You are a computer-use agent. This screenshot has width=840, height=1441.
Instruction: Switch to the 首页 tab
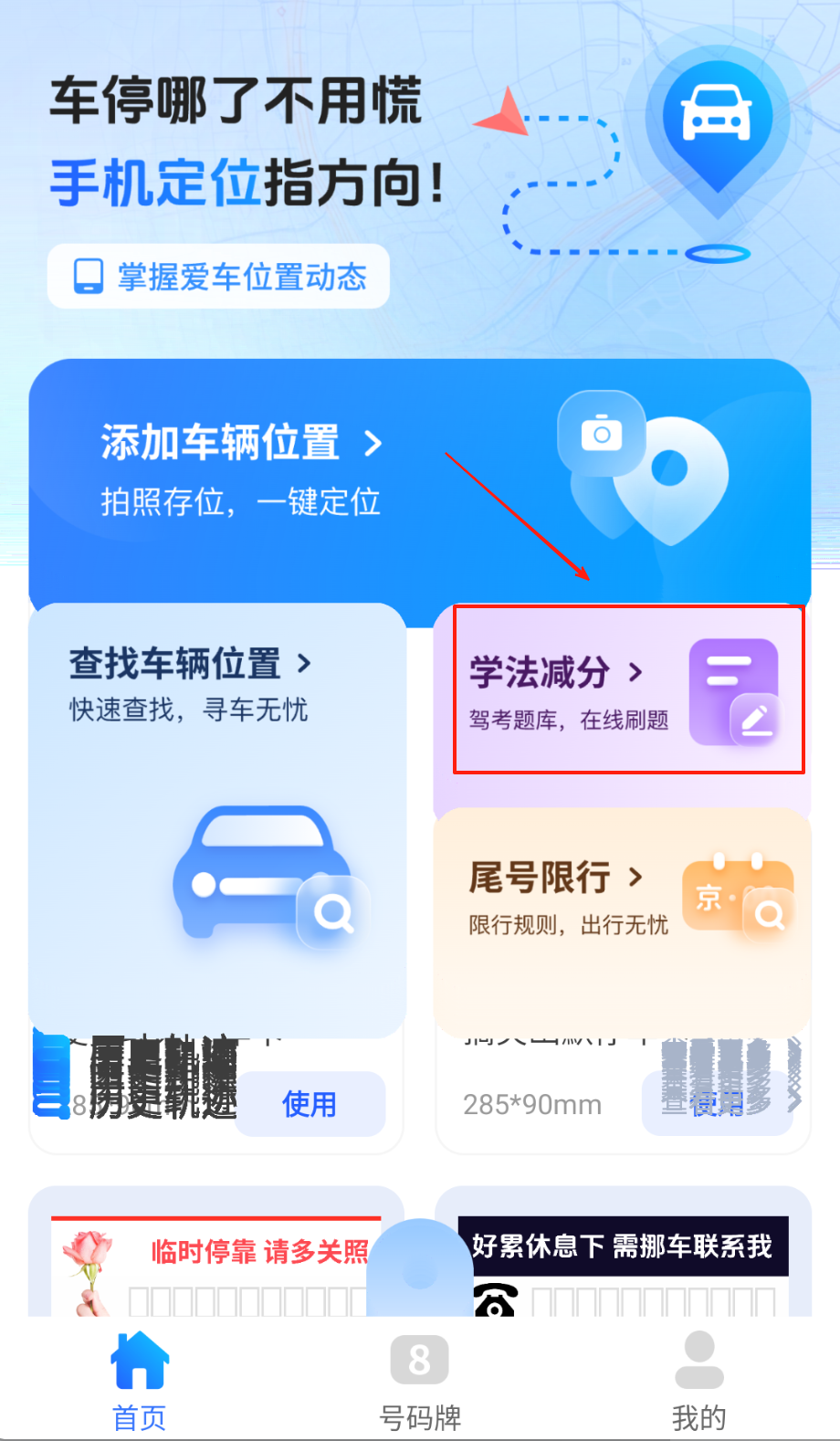[x=140, y=1380]
